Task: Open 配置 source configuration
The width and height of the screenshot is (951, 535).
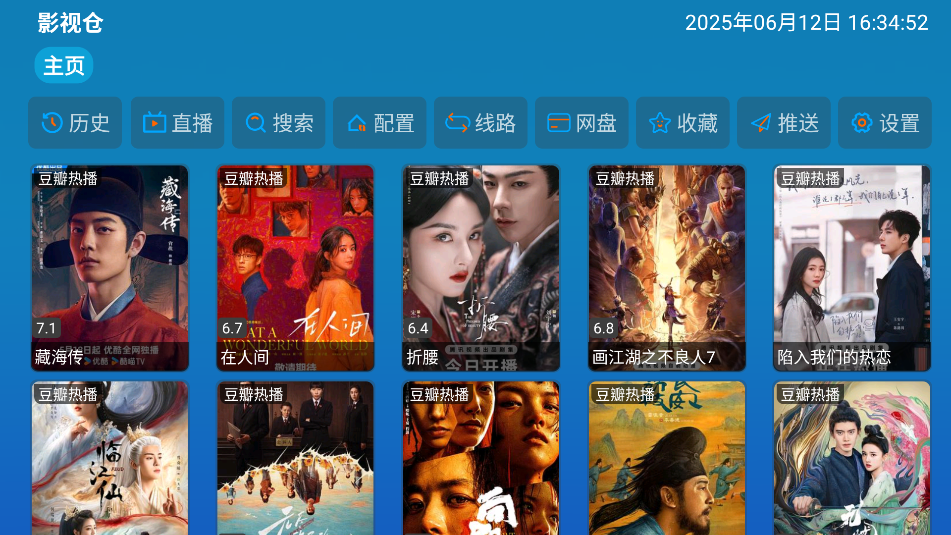Action: click(x=379, y=123)
